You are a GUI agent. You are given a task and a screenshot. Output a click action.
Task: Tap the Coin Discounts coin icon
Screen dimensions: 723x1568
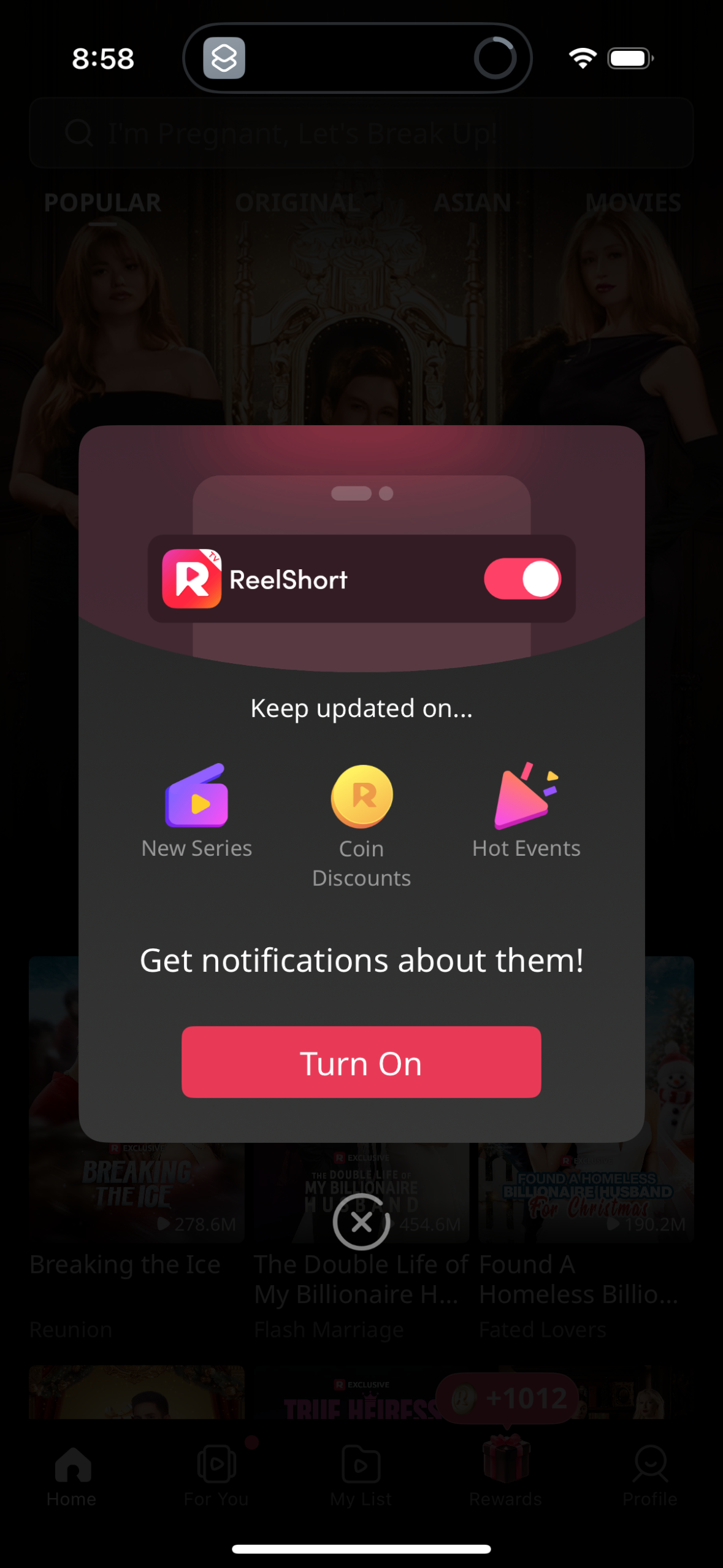[361, 797]
